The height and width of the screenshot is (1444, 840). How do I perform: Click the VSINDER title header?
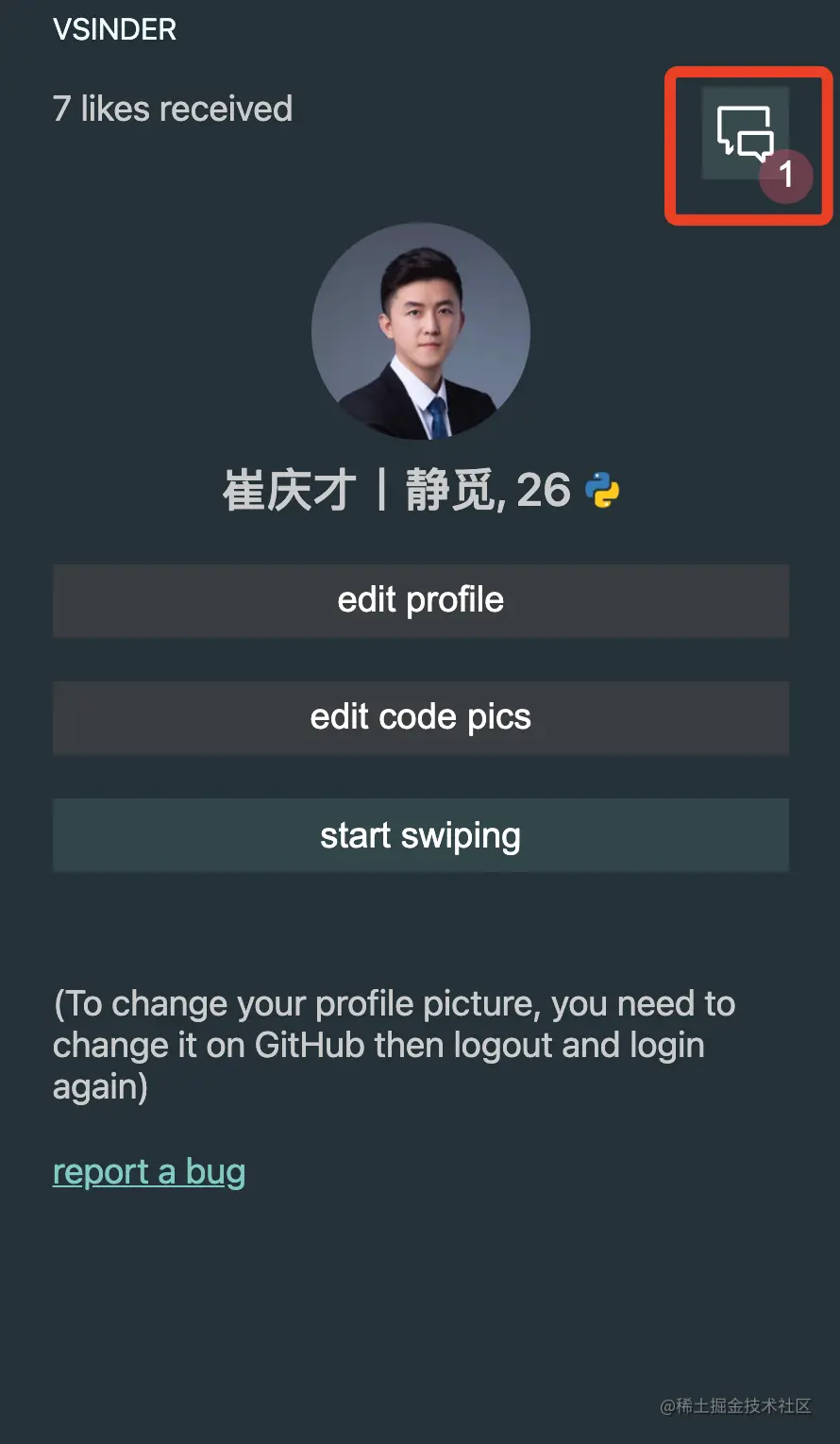click(x=114, y=29)
